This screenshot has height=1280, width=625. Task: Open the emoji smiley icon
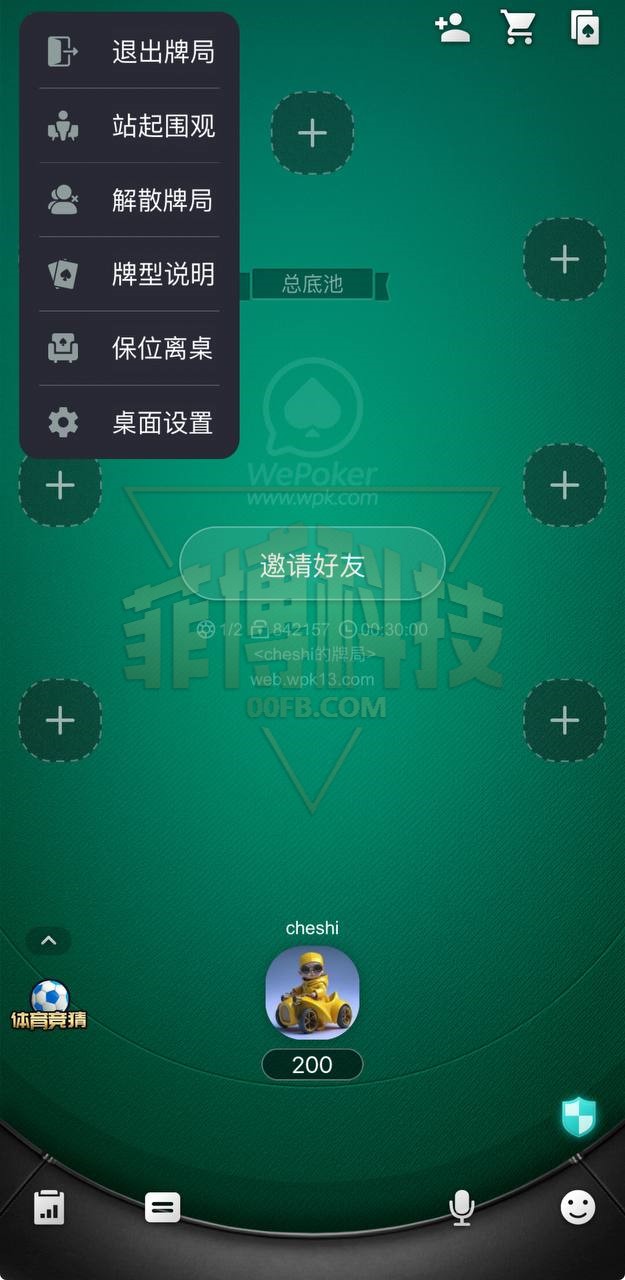tap(577, 1208)
